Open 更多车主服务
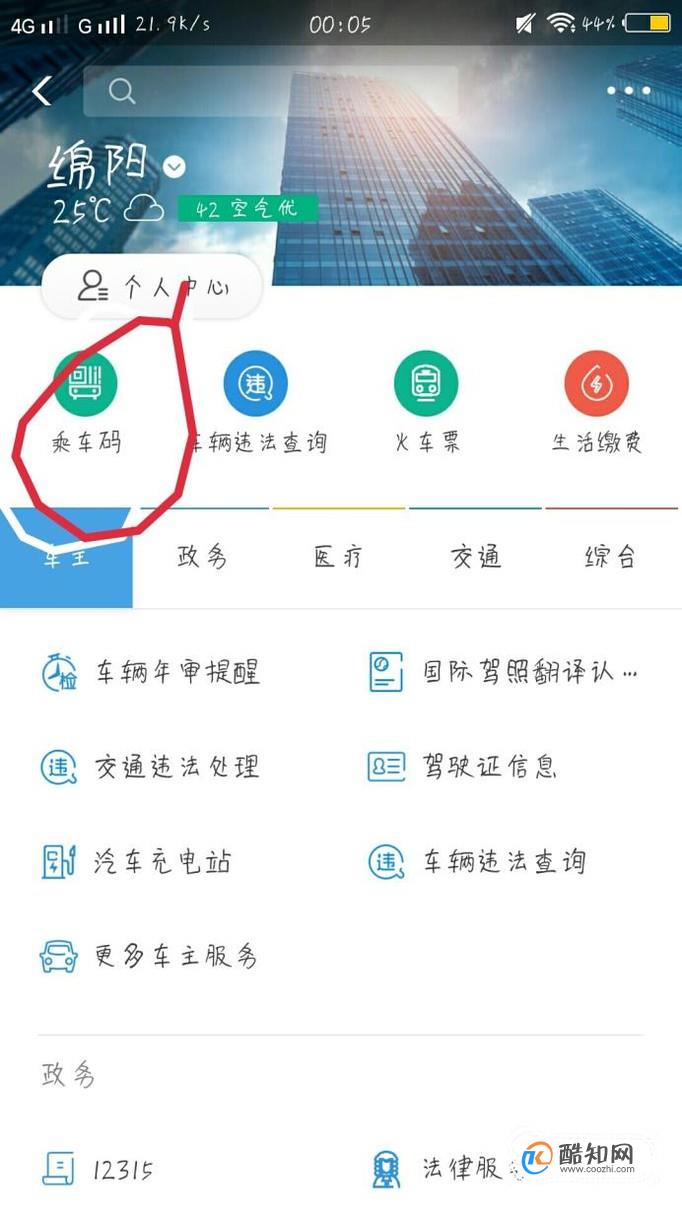Viewport: 682px width, 1212px height. (x=148, y=956)
